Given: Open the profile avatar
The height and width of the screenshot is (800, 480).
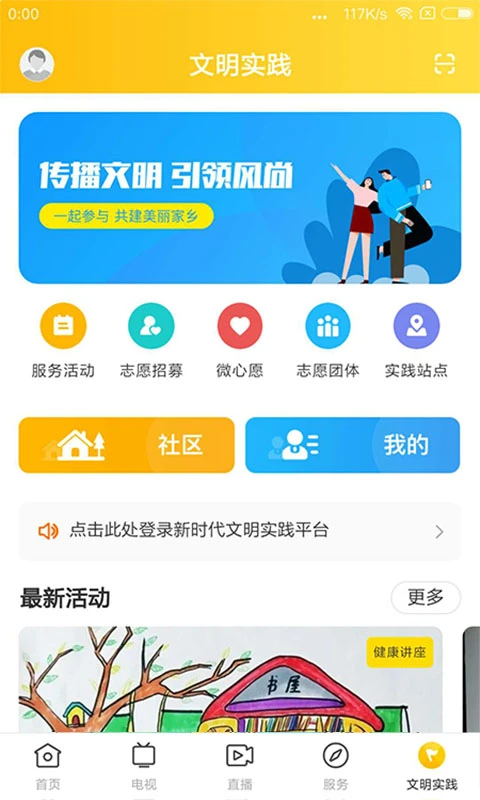Looking at the screenshot, I should [x=37, y=65].
